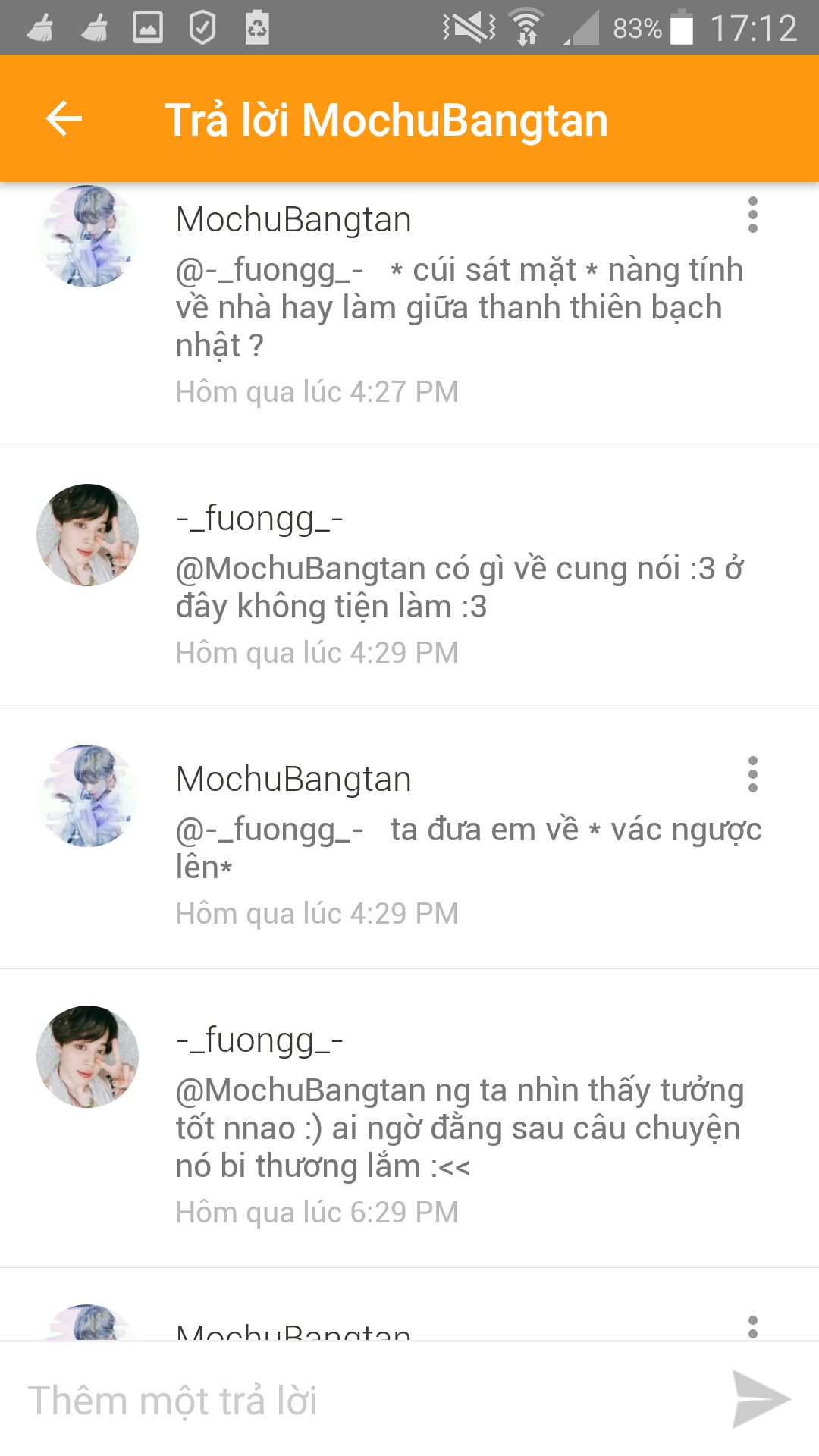View -_fuongg_- profile from the 6:29 PM comment name
Image resolution: width=819 pixels, height=1456 pixels.
259,1040
